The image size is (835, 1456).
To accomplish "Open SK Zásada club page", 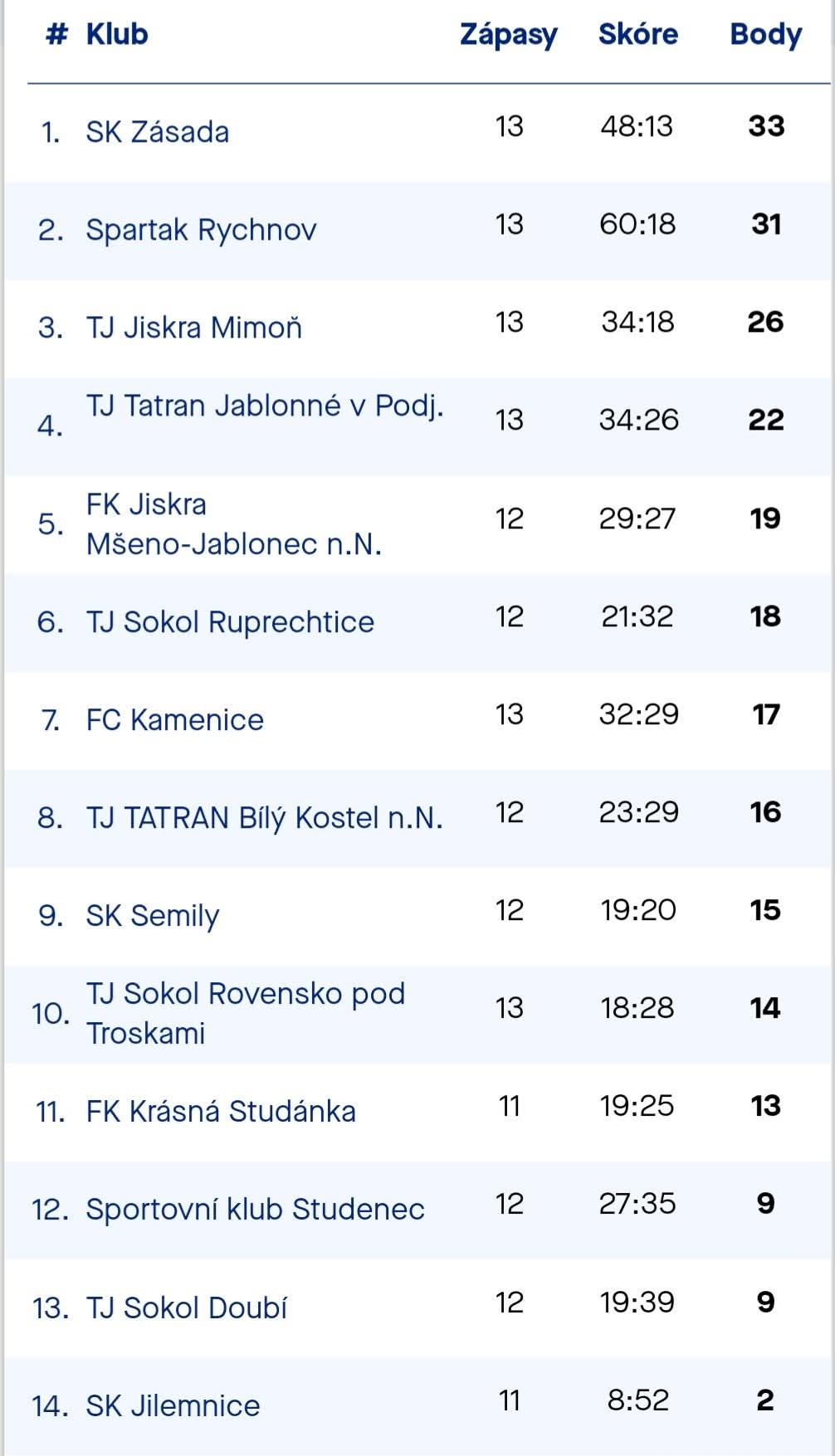I will point(158,132).
